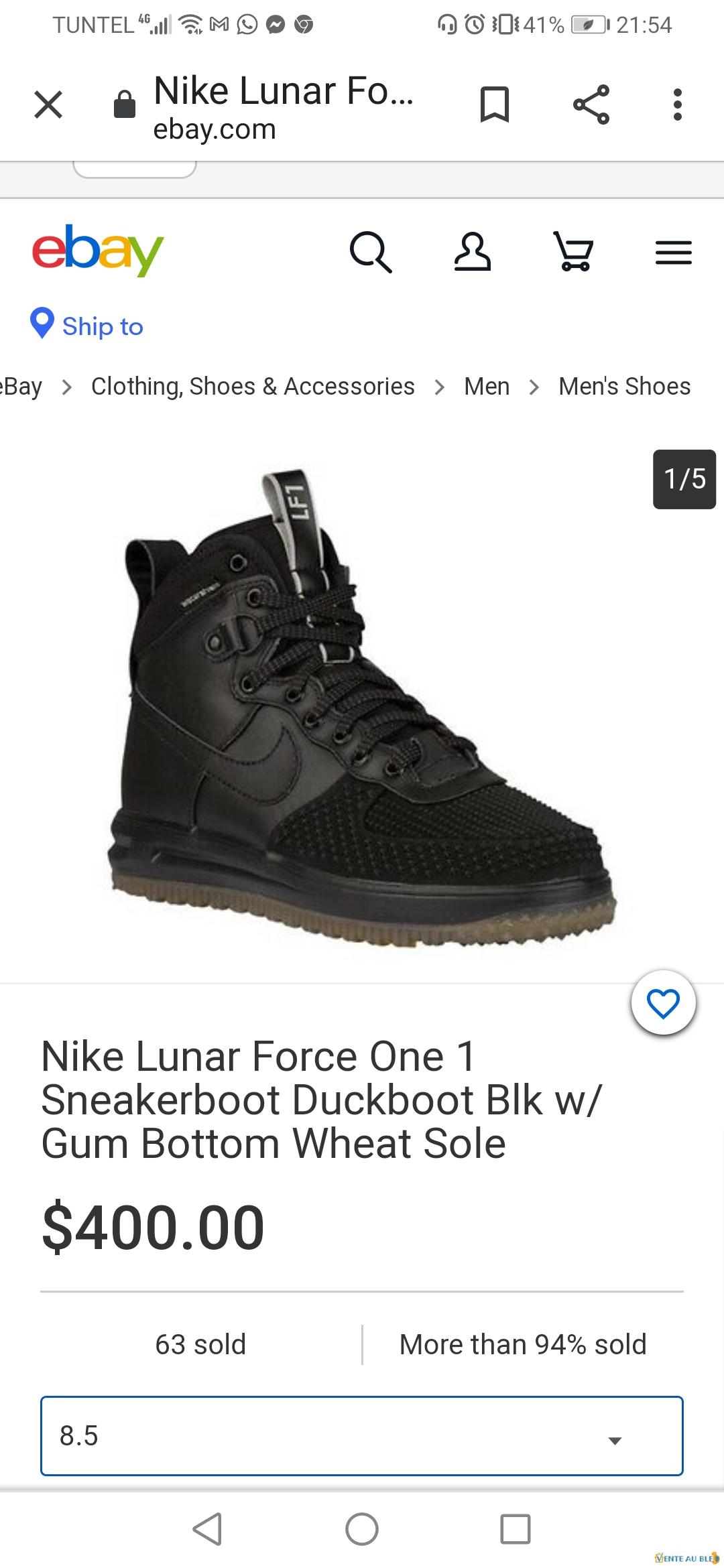Add item to watchlist with heart
The image size is (724, 1568).
pyautogui.click(x=664, y=1003)
